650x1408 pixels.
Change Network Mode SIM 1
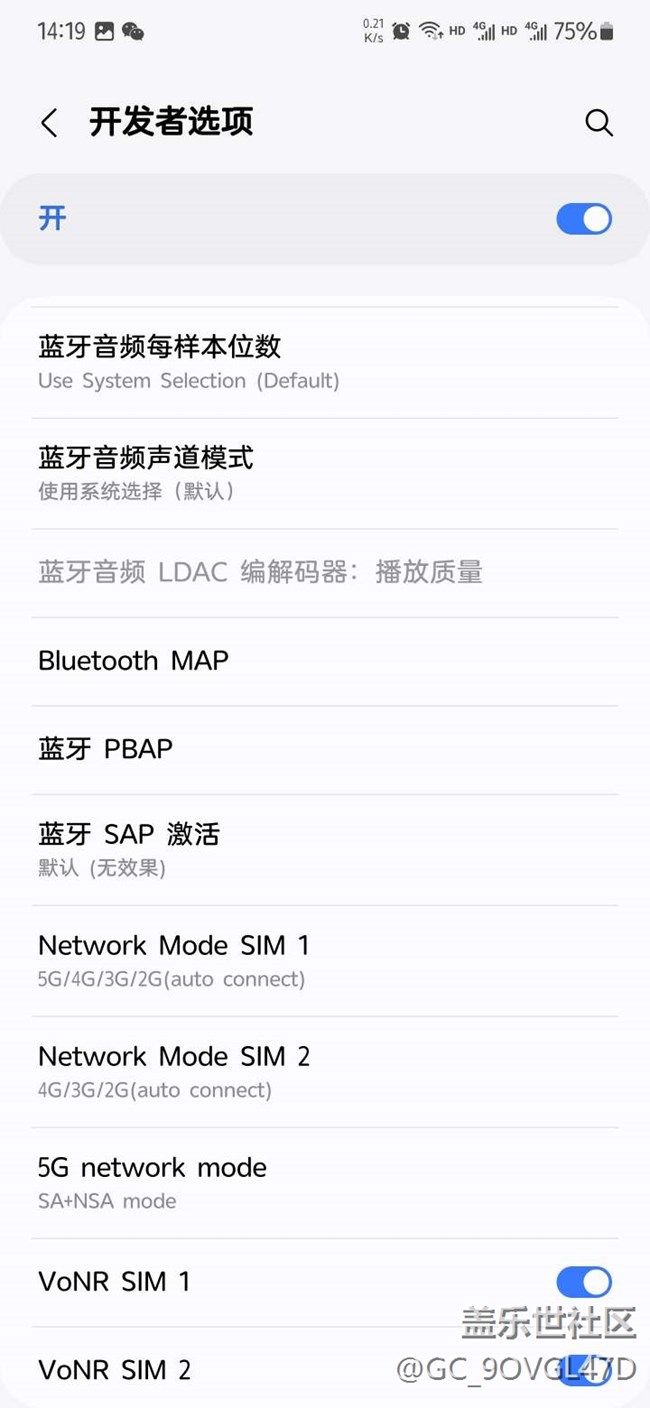click(x=325, y=961)
